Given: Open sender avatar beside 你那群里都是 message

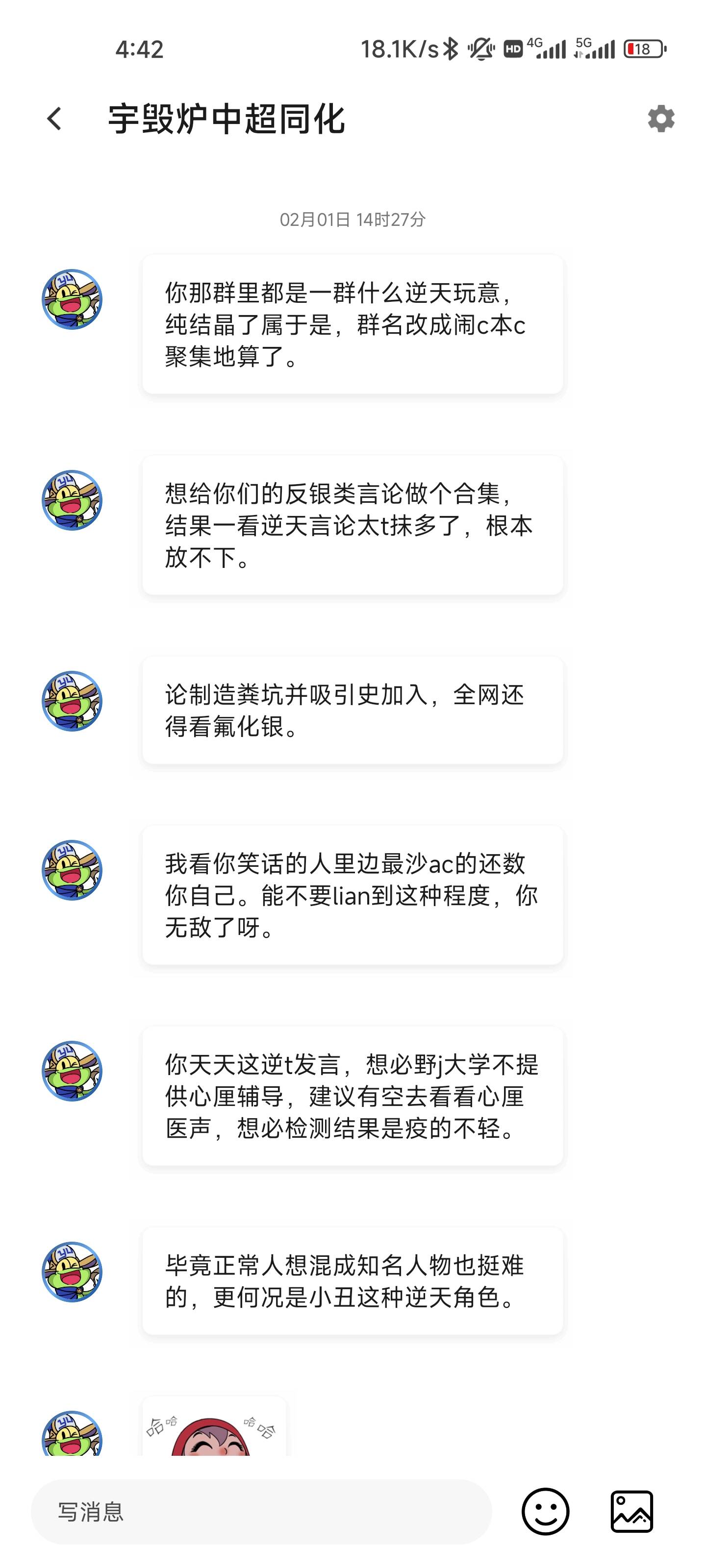Looking at the screenshot, I should 72,299.
